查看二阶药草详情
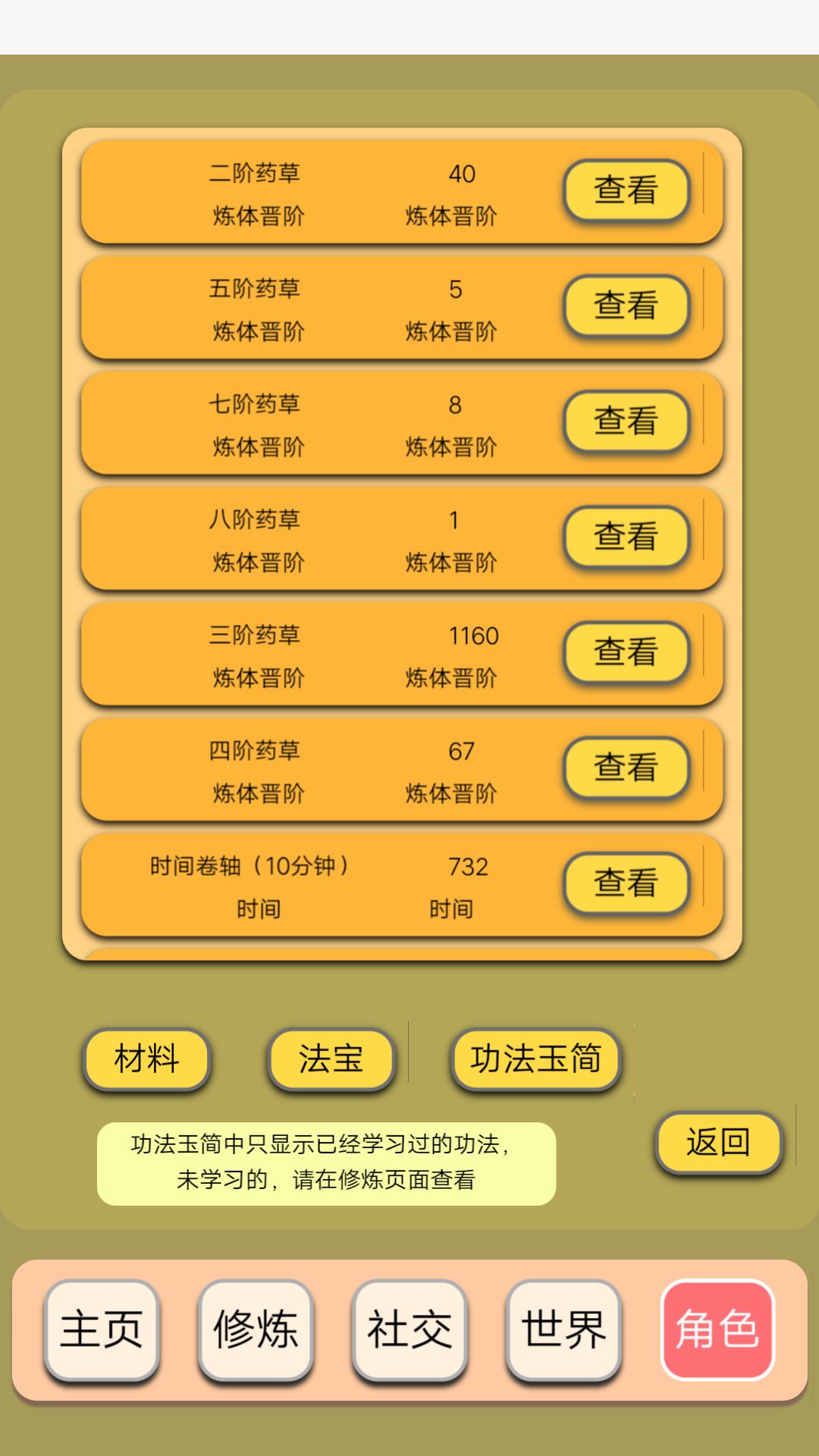The width and height of the screenshot is (819, 1456). point(626,191)
